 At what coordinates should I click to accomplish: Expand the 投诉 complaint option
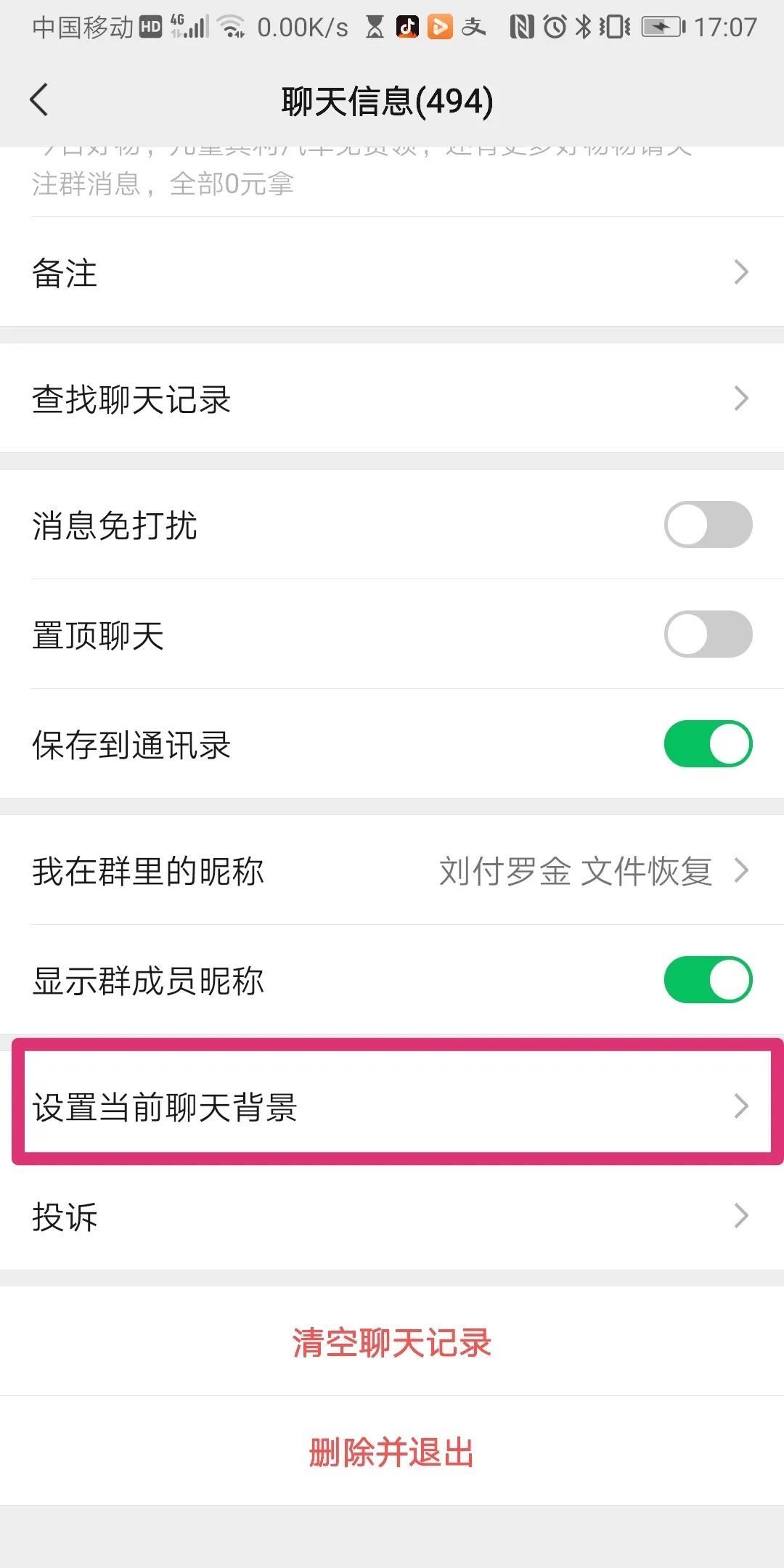pos(392,1216)
